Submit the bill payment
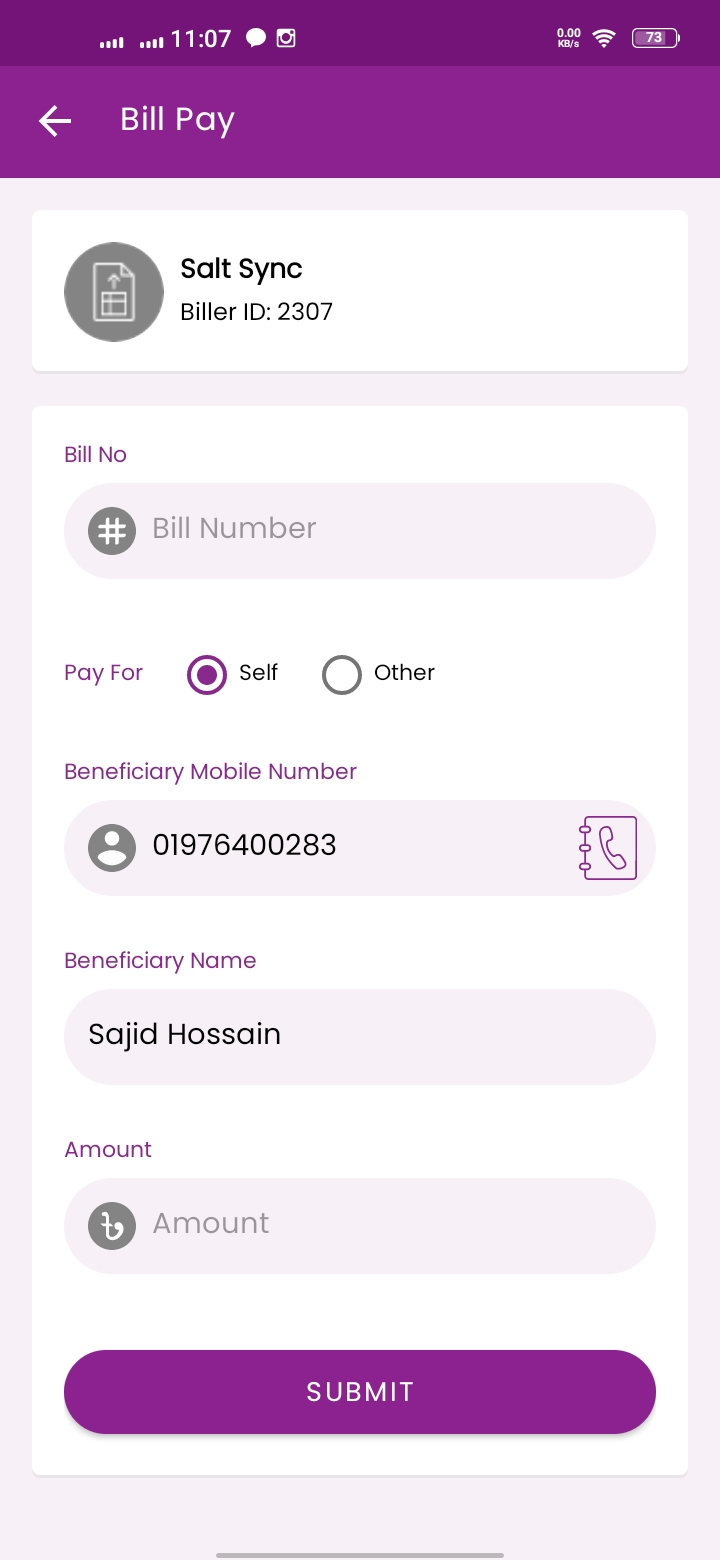 [360, 1391]
